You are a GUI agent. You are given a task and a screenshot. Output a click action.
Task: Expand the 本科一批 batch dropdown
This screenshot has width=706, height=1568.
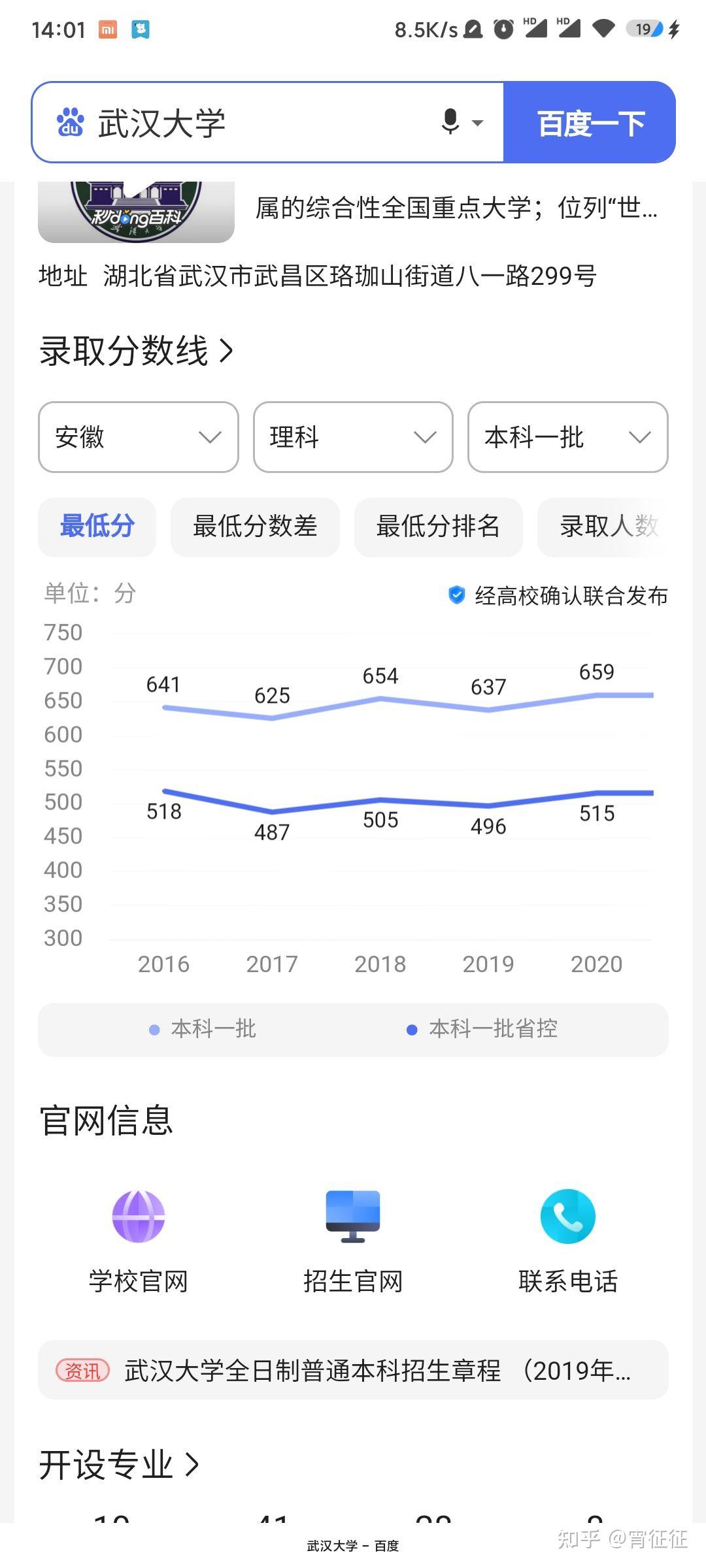[568, 437]
